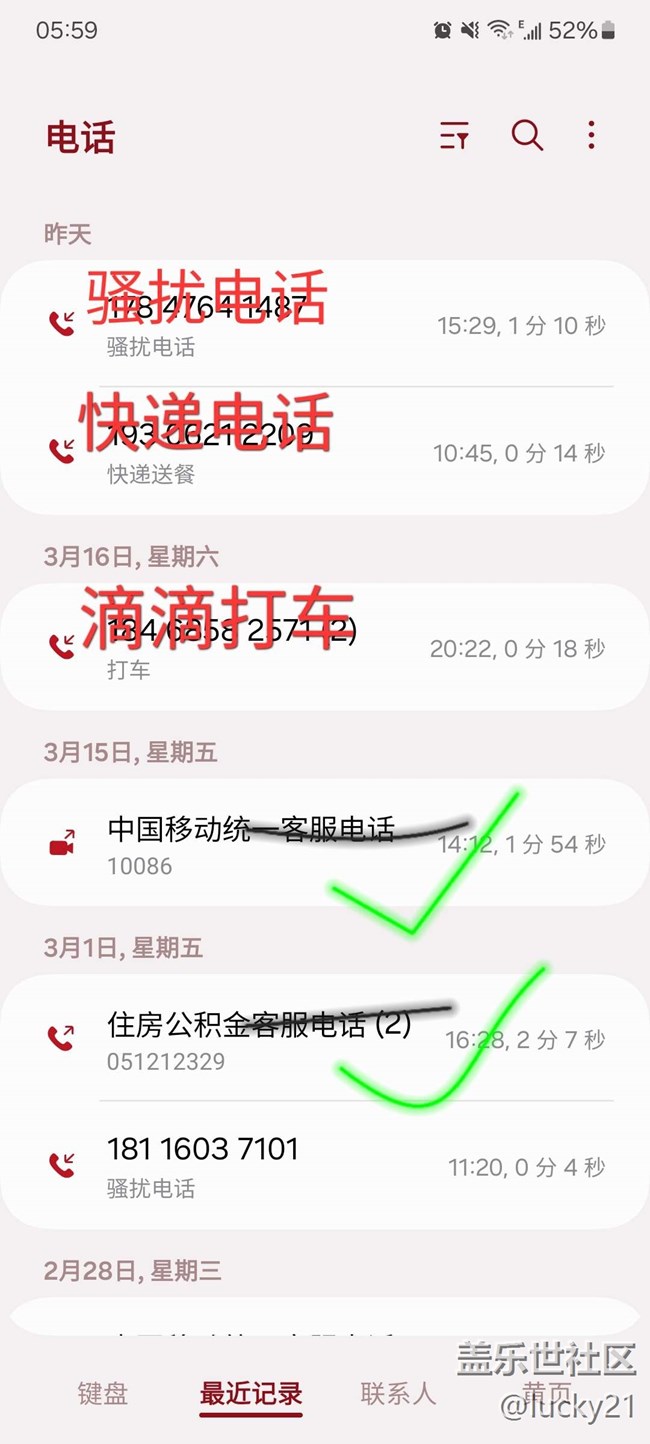Viewport: 650px width, 1444px height.
Task: Select the 最近记录 tab
Action: click(251, 1393)
